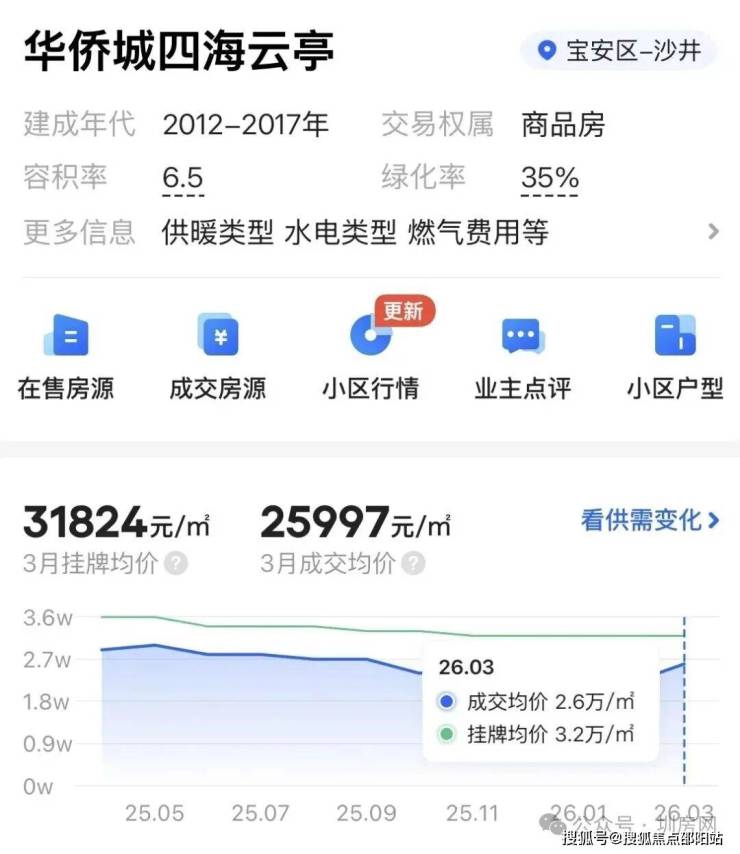Open 小区户型 floor plans
The height and width of the screenshot is (854, 740).
click(675, 357)
